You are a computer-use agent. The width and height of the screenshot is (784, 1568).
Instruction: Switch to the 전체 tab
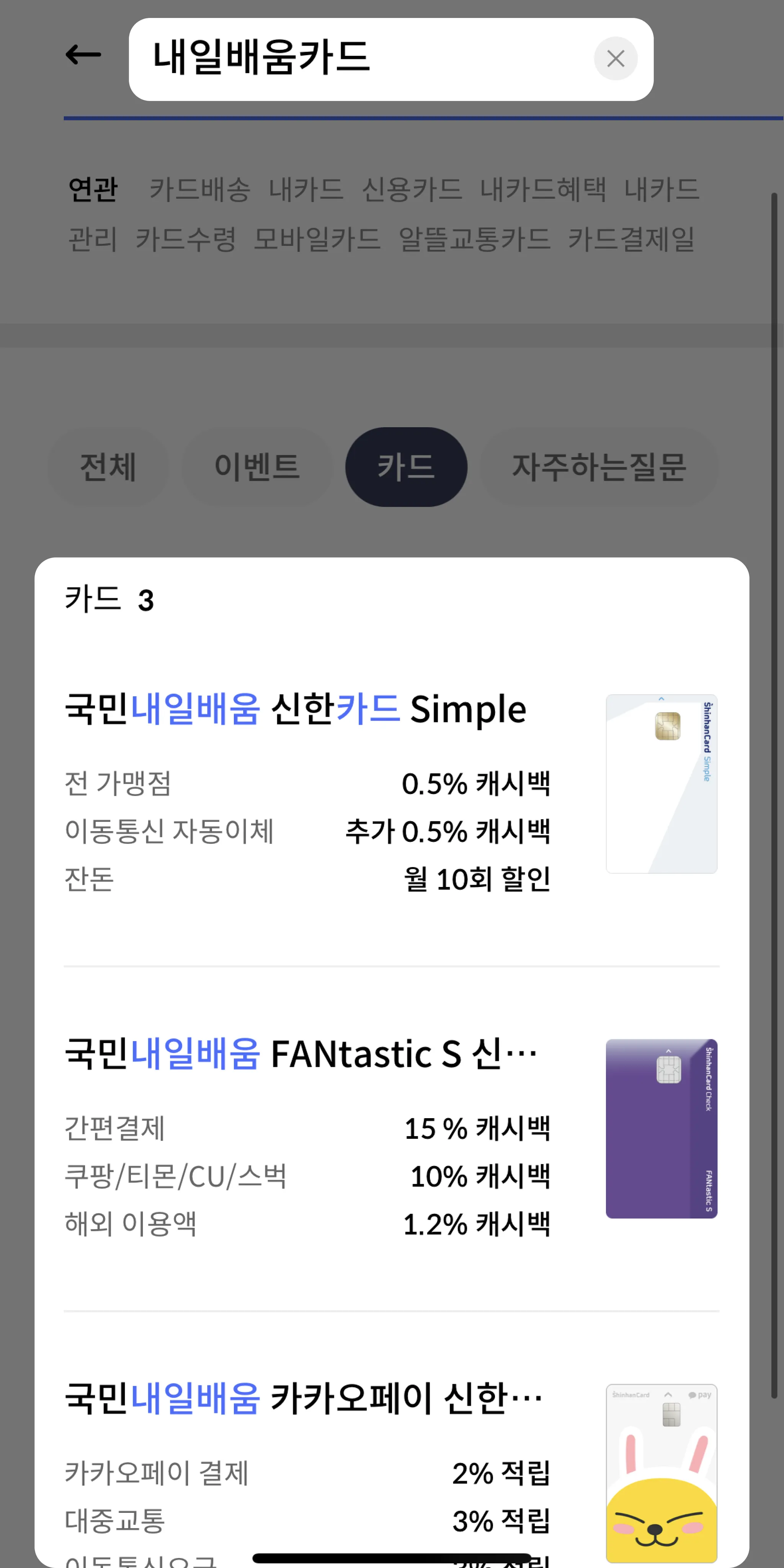point(108,467)
